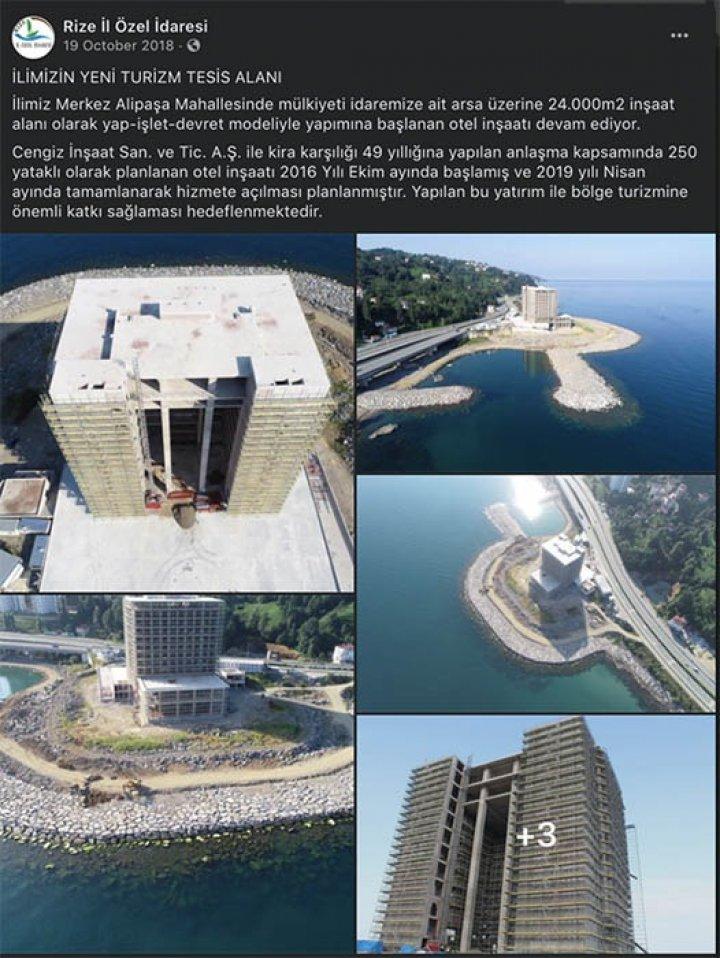
Task: Open the Rize İl Özel İdaresi page name
Action: tap(135, 27)
